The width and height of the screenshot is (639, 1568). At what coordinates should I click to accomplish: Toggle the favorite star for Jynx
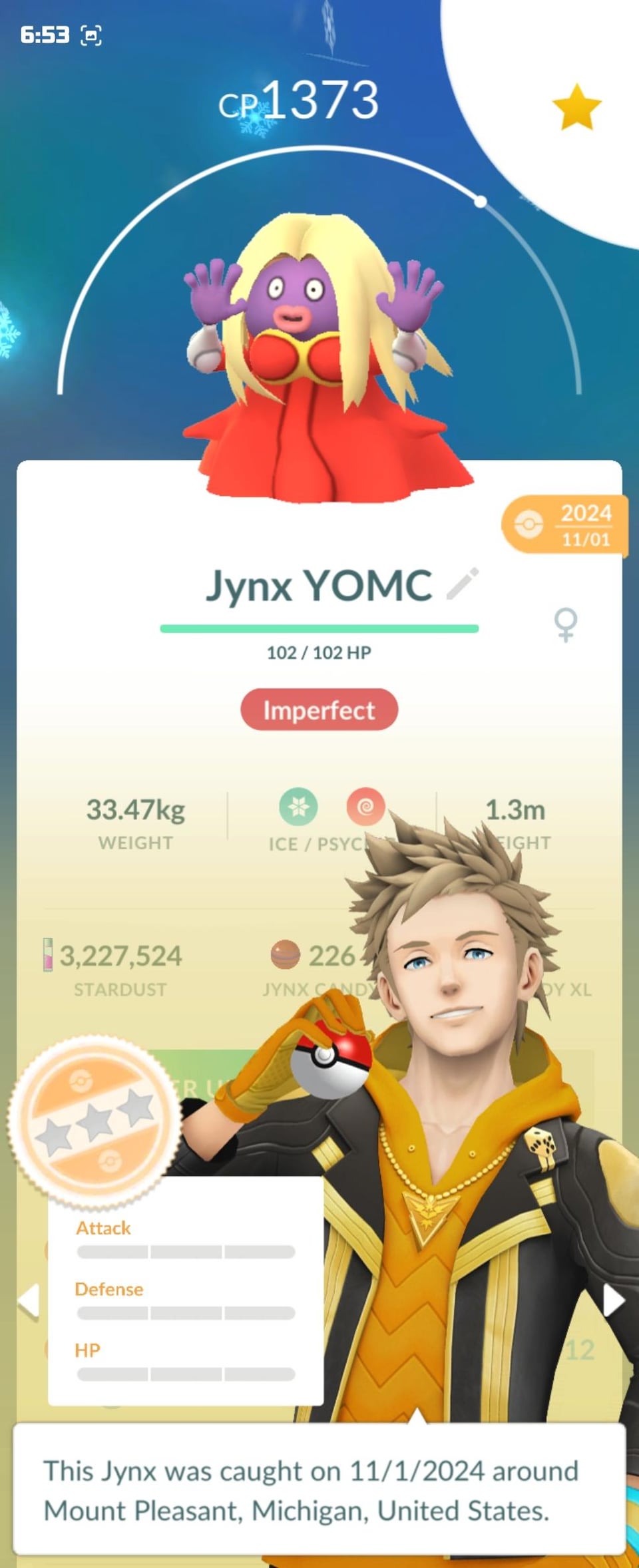[x=576, y=107]
